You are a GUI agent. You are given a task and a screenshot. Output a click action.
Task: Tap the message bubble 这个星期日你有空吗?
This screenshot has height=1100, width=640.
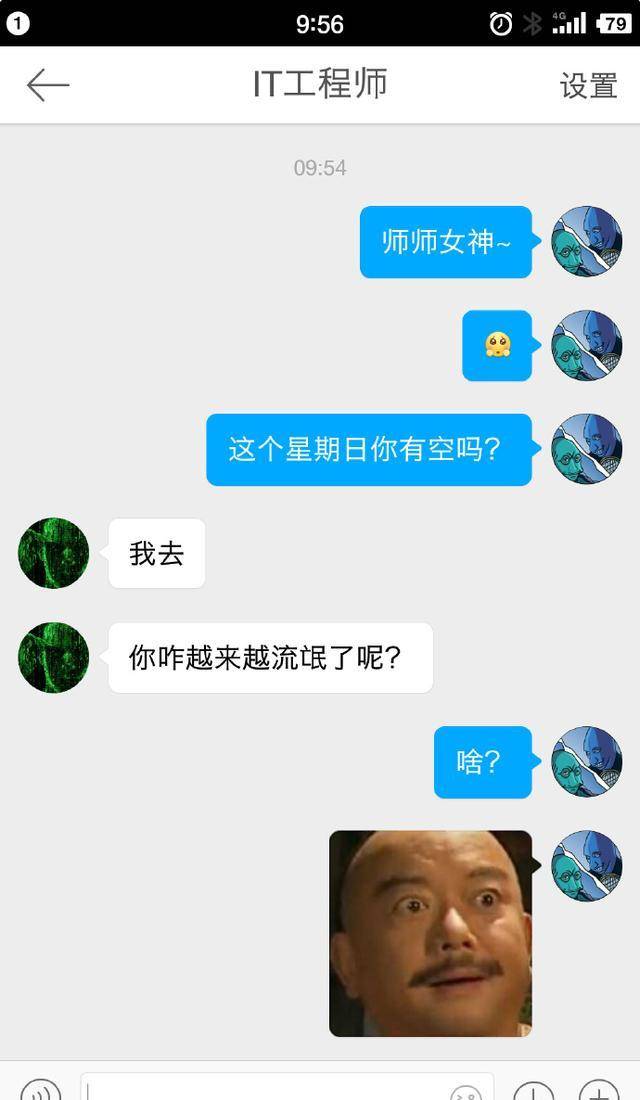point(368,450)
